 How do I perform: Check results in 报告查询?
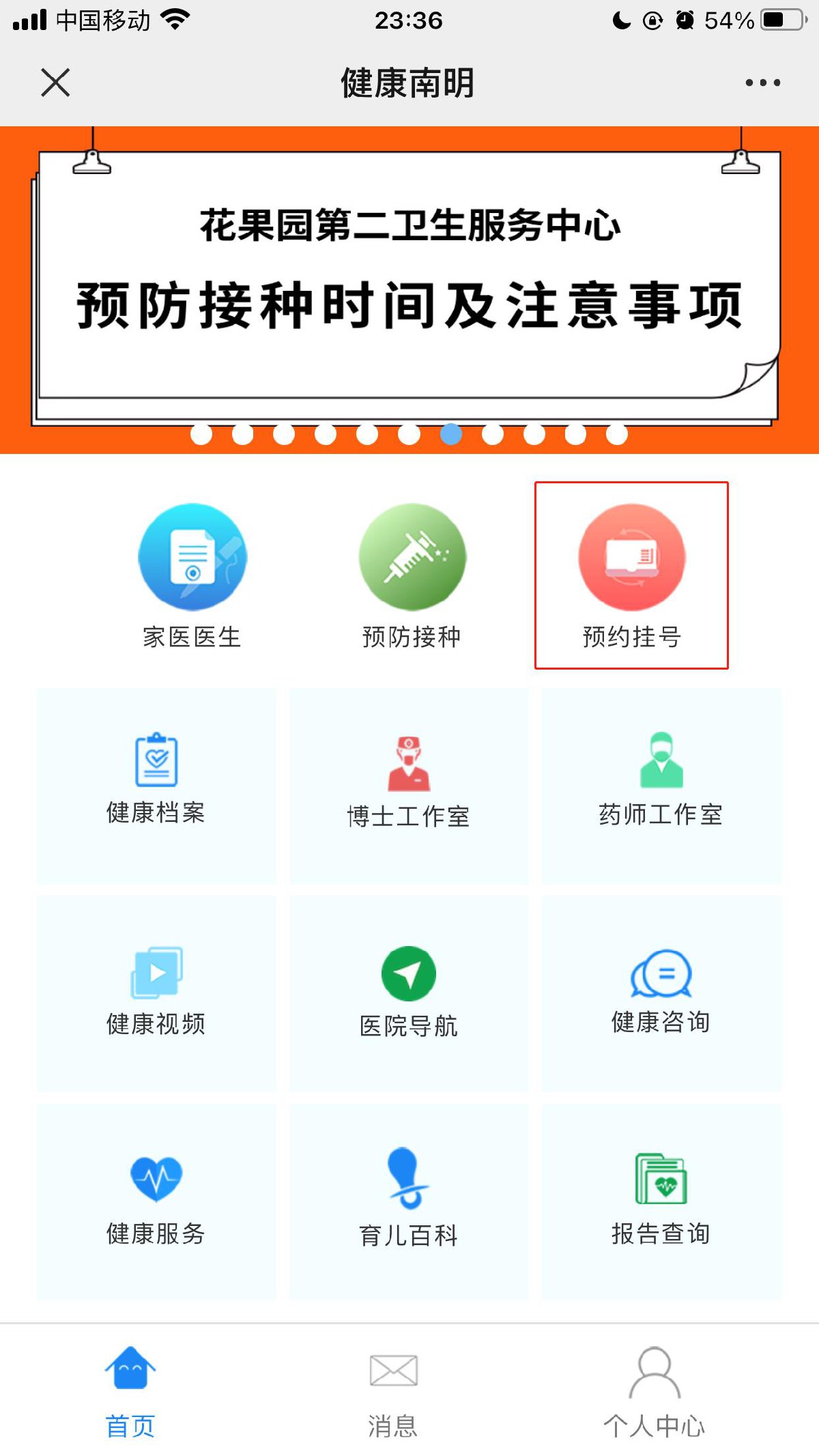[661, 1201]
